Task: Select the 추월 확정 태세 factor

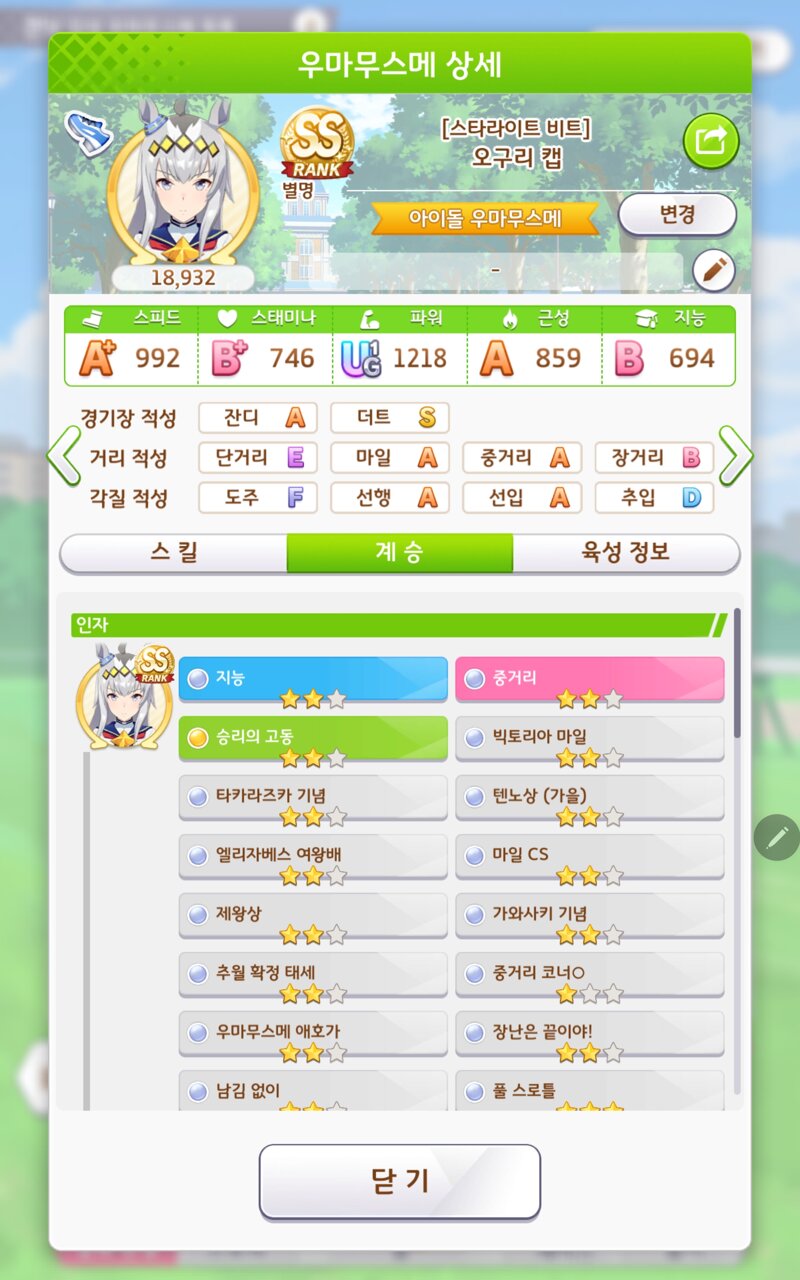Action: point(313,974)
